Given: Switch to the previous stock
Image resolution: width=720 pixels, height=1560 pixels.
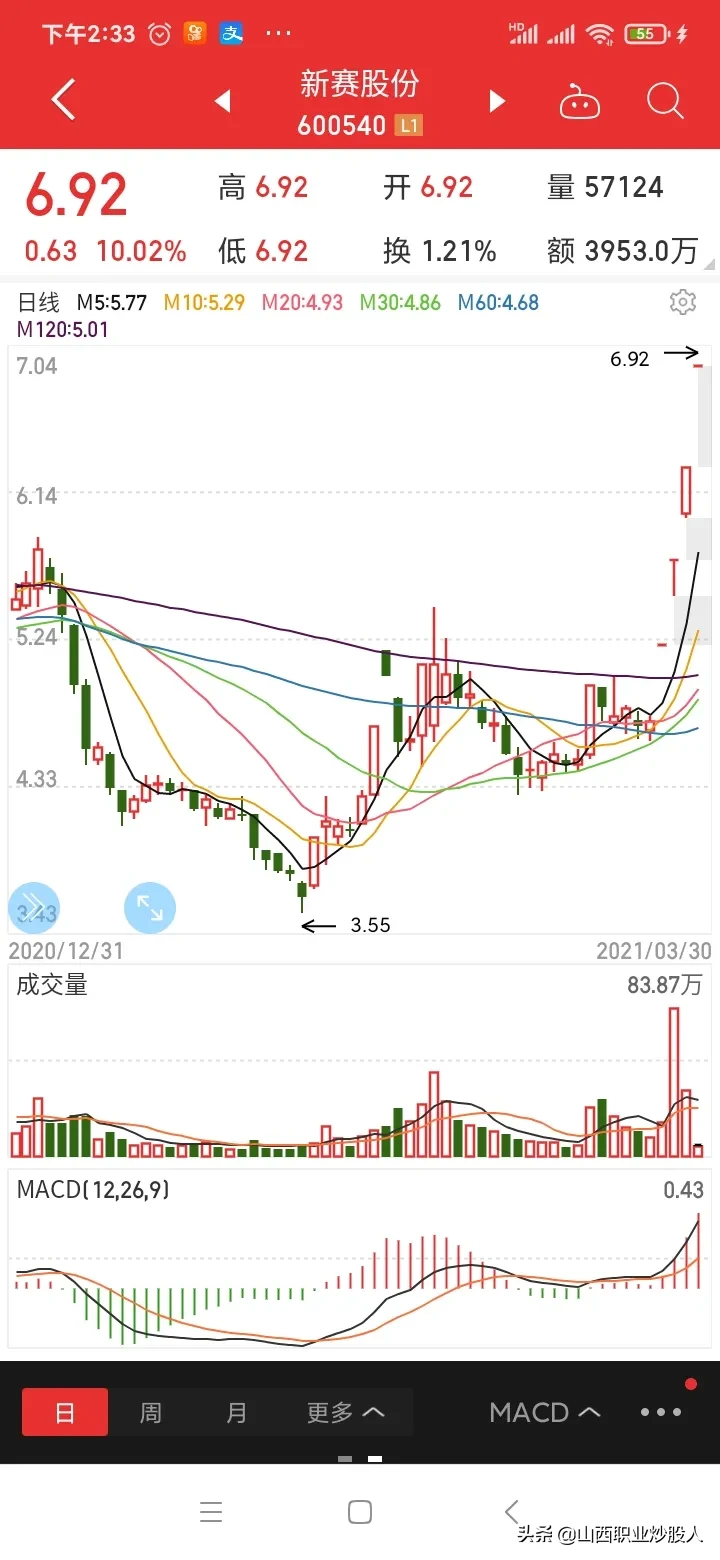Looking at the screenshot, I should (223, 101).
